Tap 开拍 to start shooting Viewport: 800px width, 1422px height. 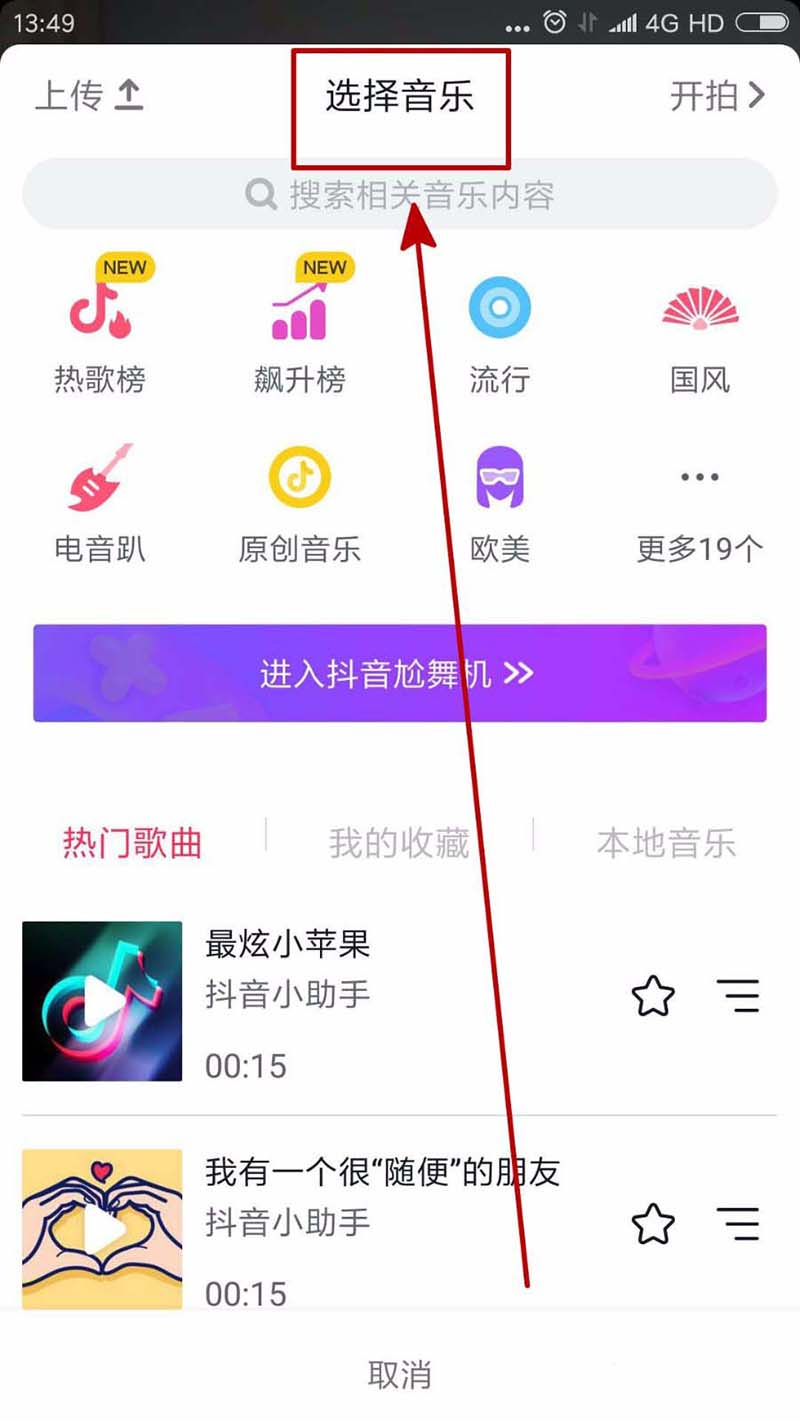[x=717, y=96]
